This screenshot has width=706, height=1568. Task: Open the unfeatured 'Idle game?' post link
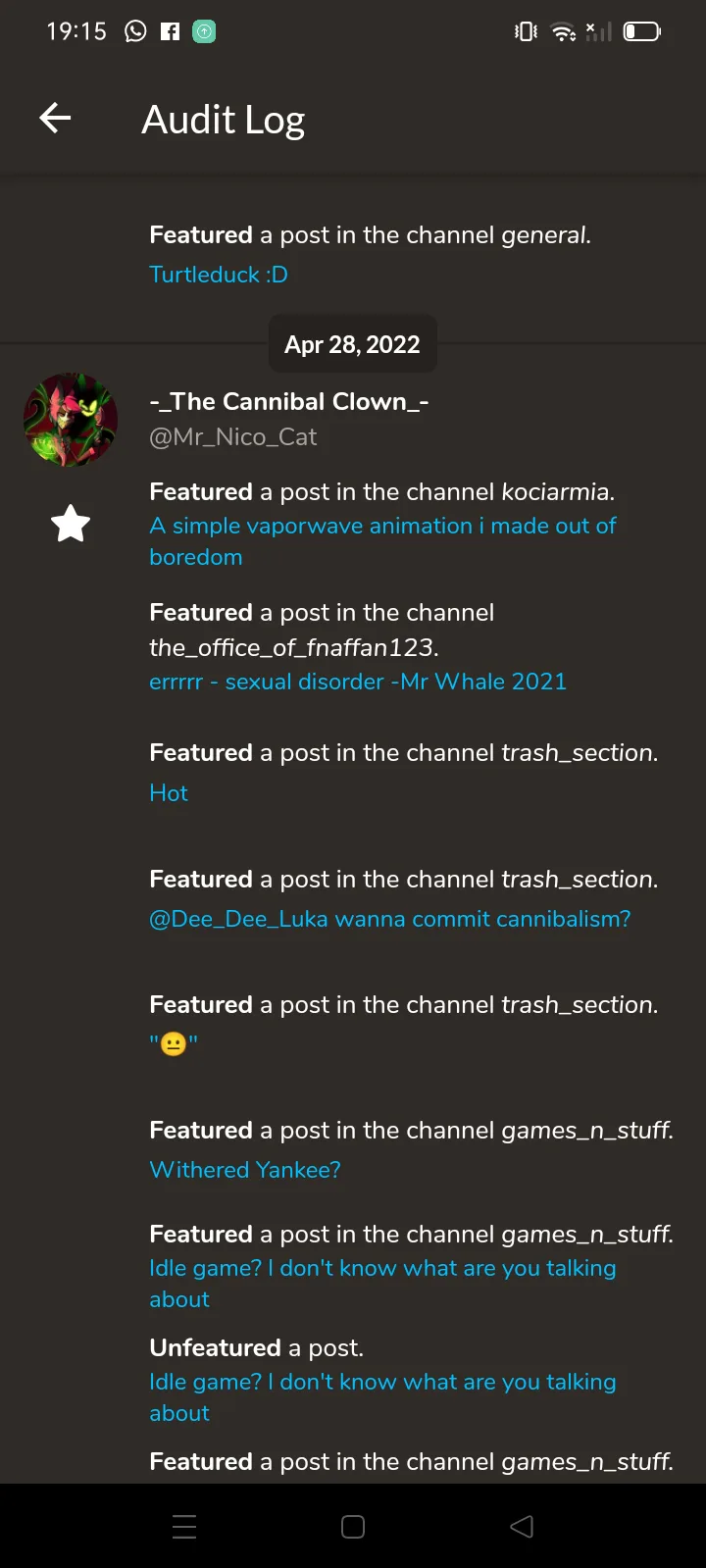pos(382,1397)
